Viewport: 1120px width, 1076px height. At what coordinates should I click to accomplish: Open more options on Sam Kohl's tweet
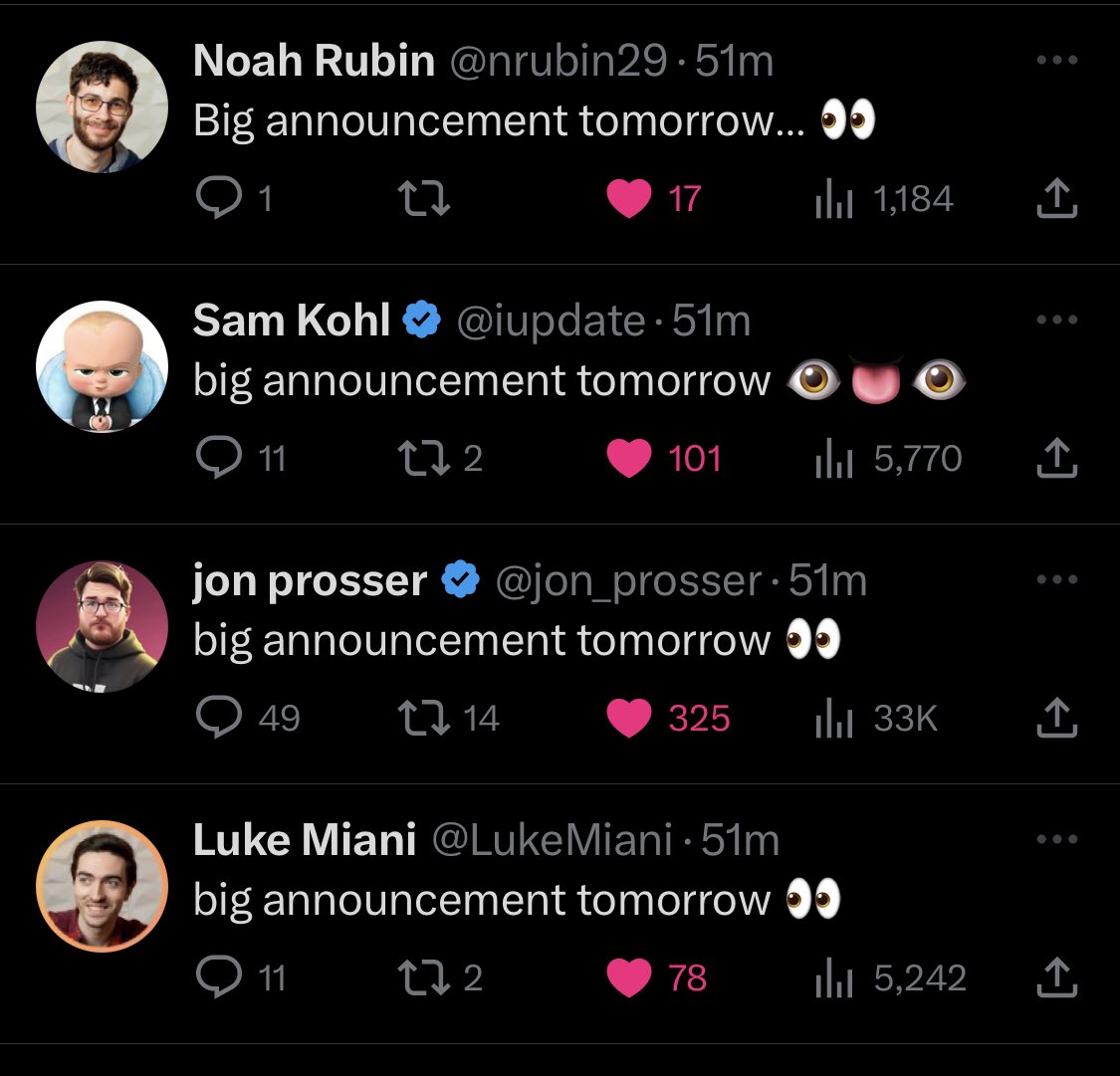1056,321
